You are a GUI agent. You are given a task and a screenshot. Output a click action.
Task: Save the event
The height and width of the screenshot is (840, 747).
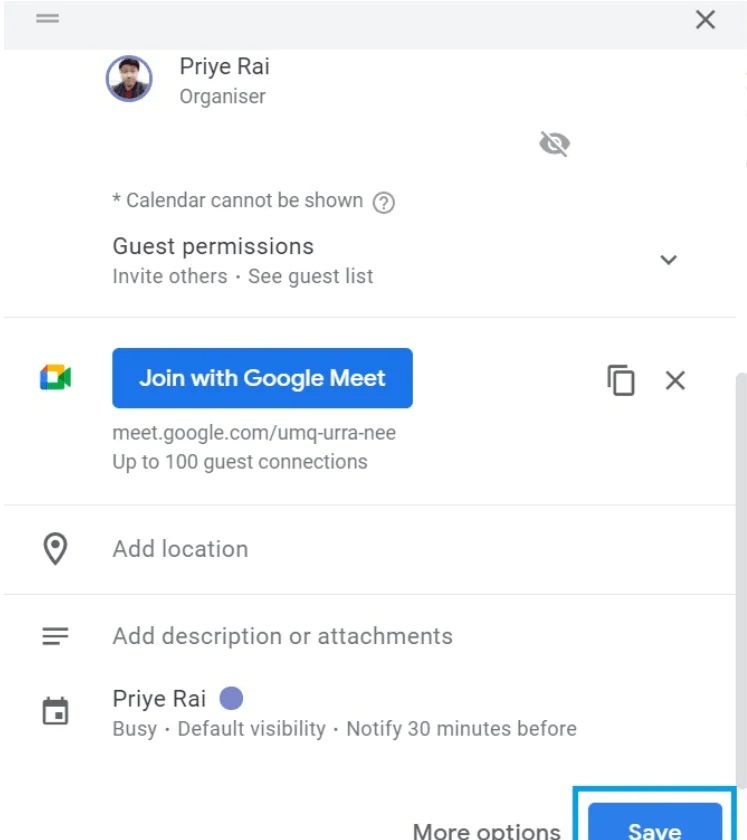(x=654, y=826)
